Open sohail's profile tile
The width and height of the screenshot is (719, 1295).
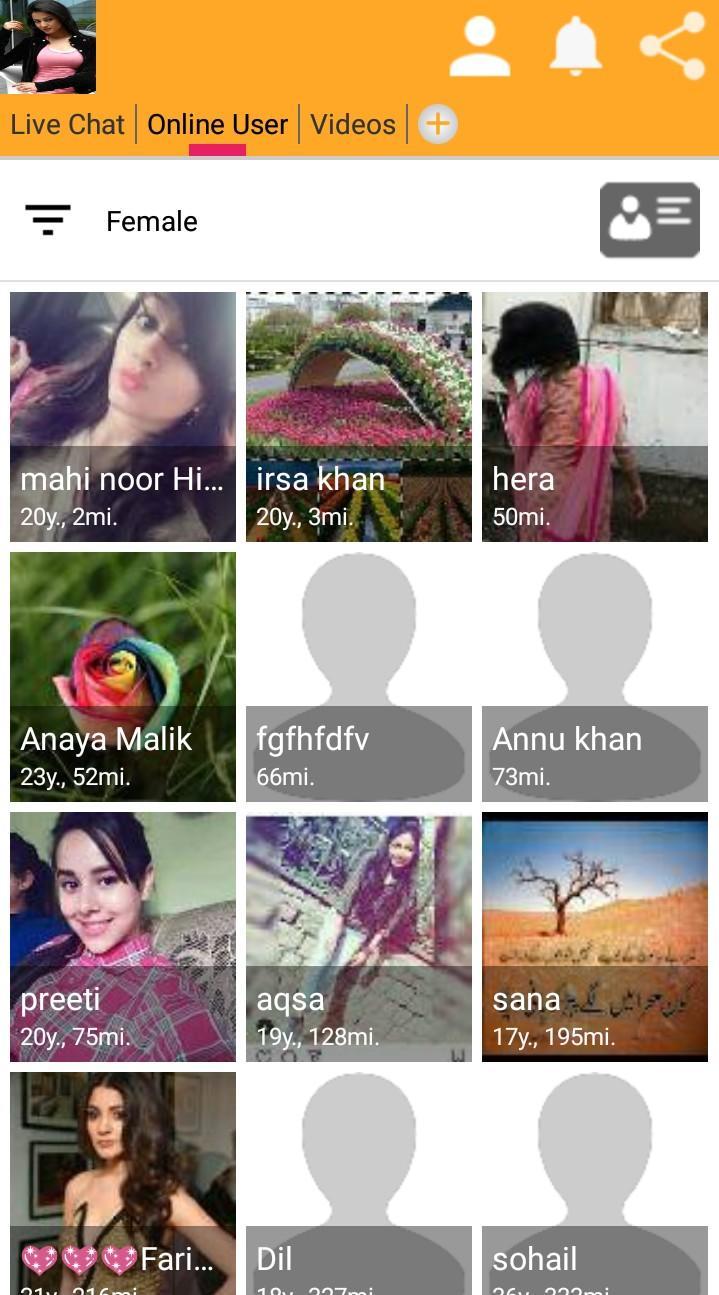pyautogui.click(x=594, y=1185)
